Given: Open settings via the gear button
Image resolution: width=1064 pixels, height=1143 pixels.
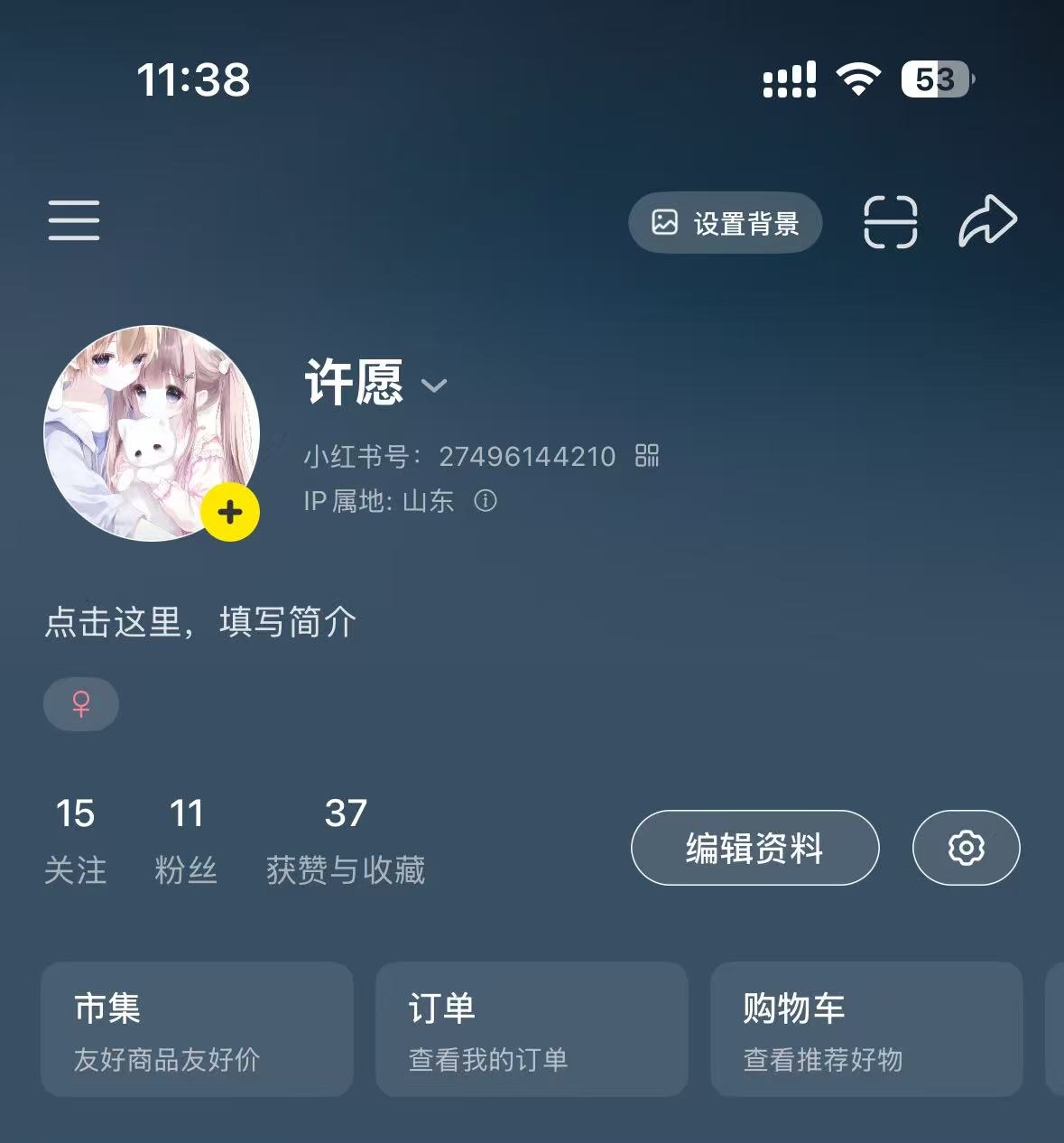Looking at the screenshot, I should (x=966, y=848).
